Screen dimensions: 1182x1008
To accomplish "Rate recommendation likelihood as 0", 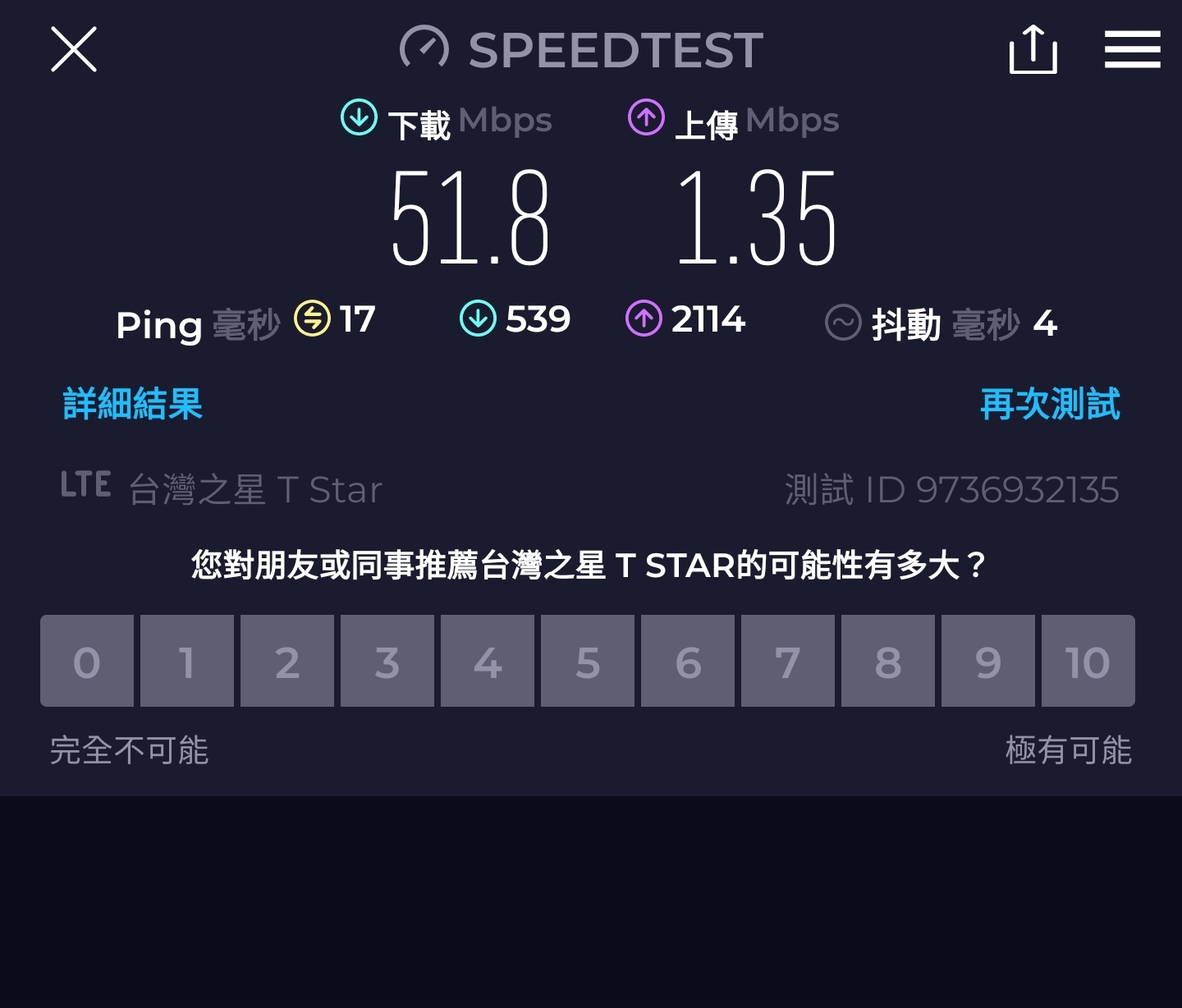I will (x=87, y=662).
